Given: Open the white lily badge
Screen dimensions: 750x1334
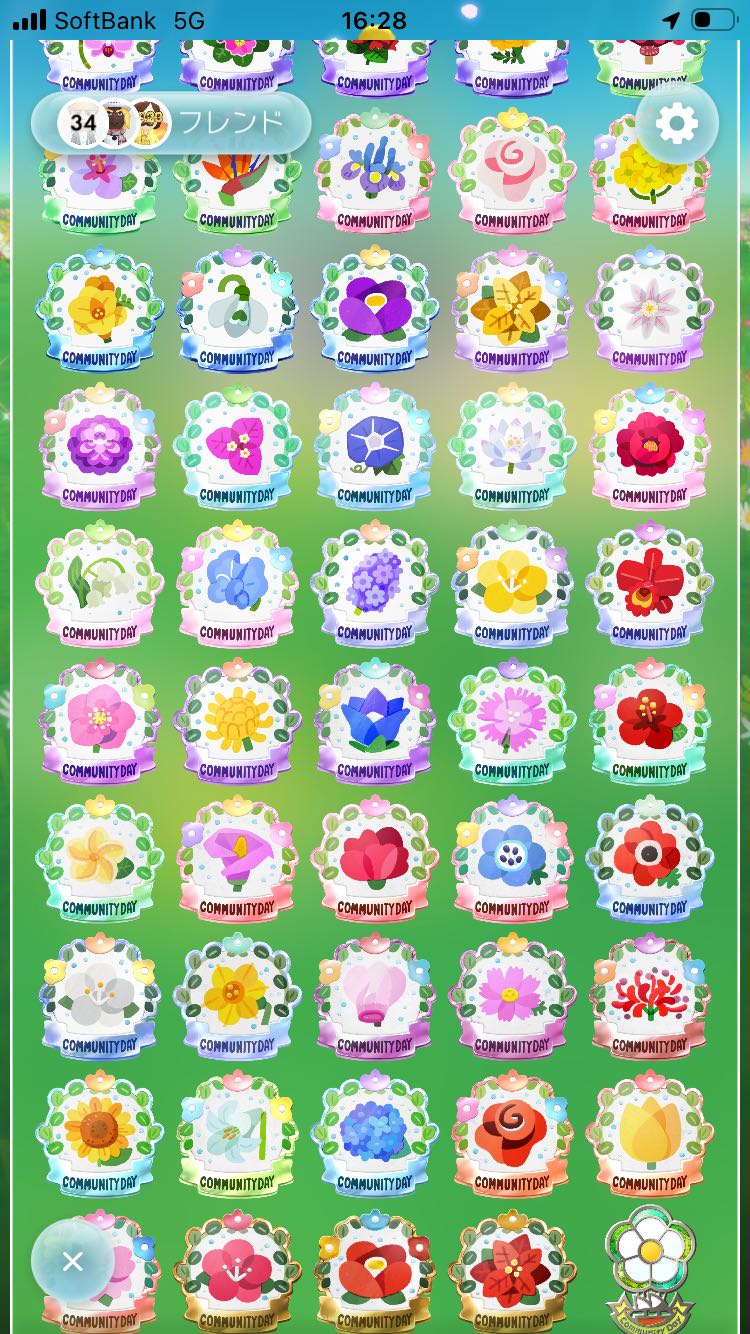Looking at the screenshot, I should point(237,1132).
